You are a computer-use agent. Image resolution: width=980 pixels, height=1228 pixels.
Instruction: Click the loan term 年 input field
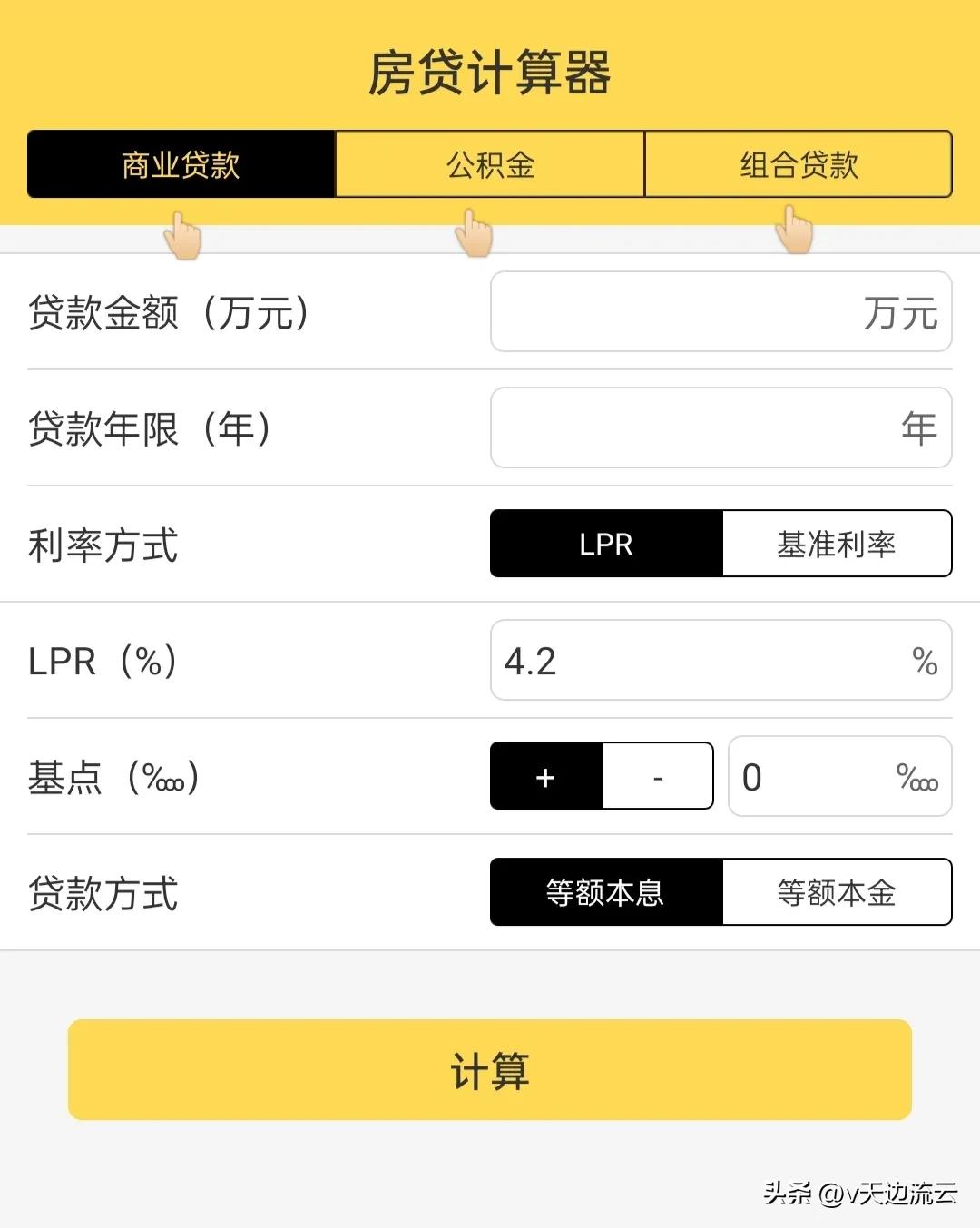pos(721,428)
